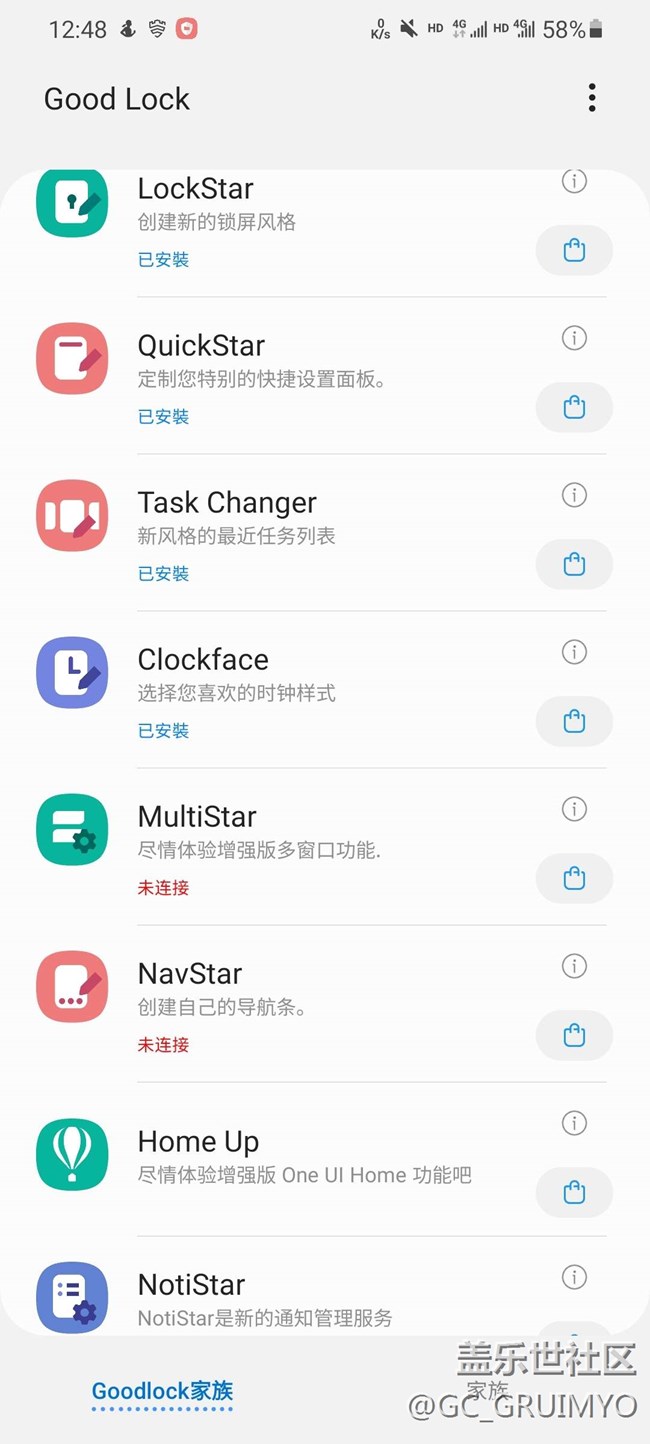
Task: Open store page for Clockface
Action: [574, 721]
